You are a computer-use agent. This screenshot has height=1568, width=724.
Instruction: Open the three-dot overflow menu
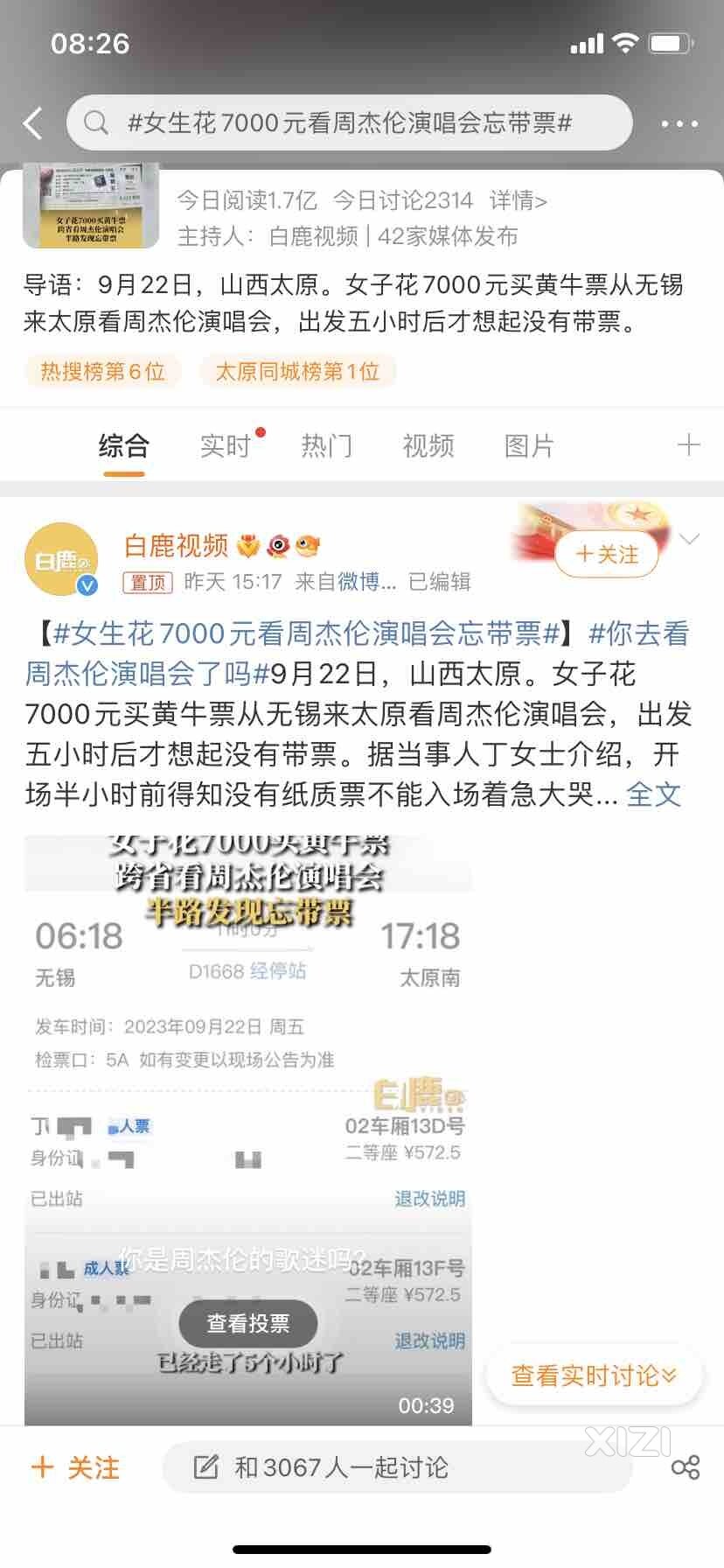tap(679, 124)
